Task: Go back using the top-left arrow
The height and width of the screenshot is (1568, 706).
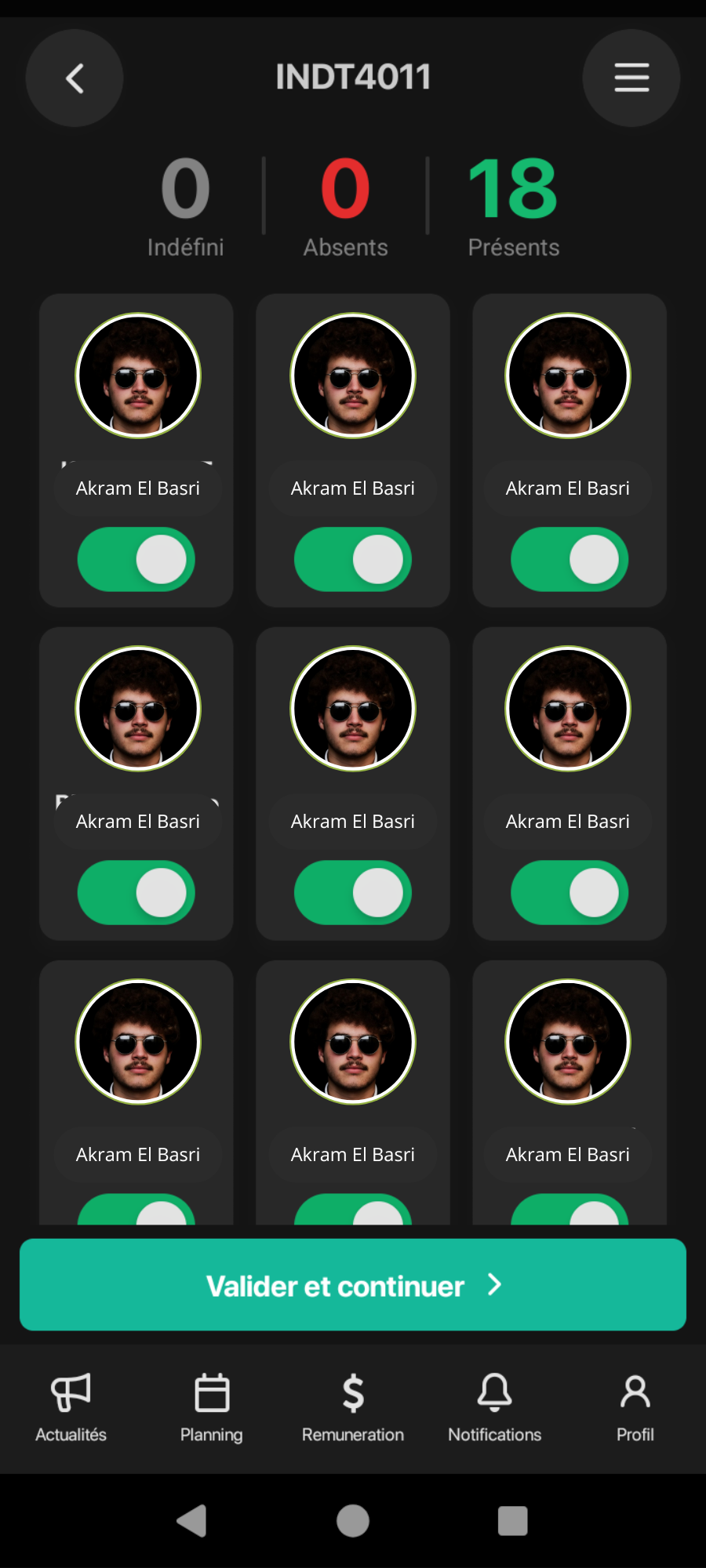Action: coord(75,78)
